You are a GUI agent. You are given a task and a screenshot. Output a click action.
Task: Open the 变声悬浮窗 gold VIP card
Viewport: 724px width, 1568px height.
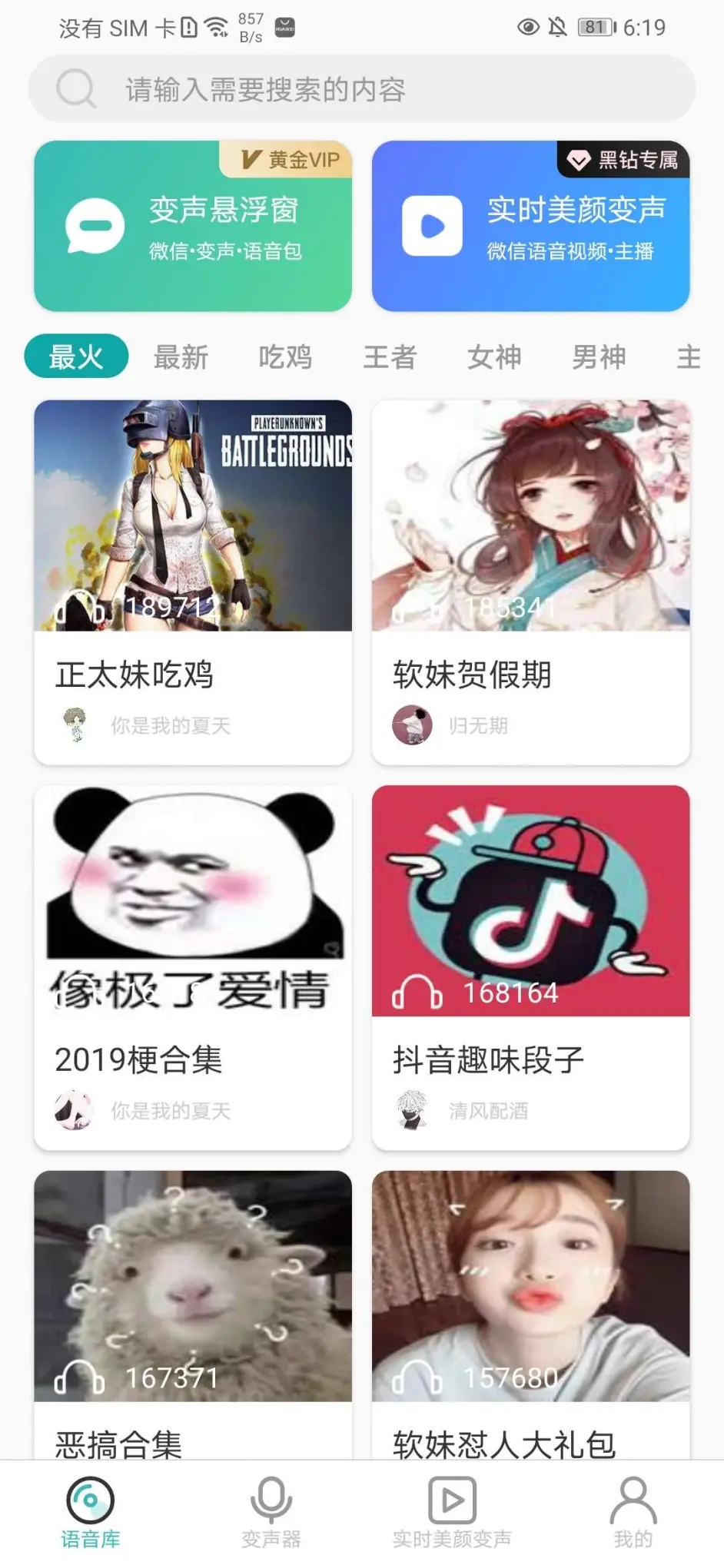[x=192, y=226]
